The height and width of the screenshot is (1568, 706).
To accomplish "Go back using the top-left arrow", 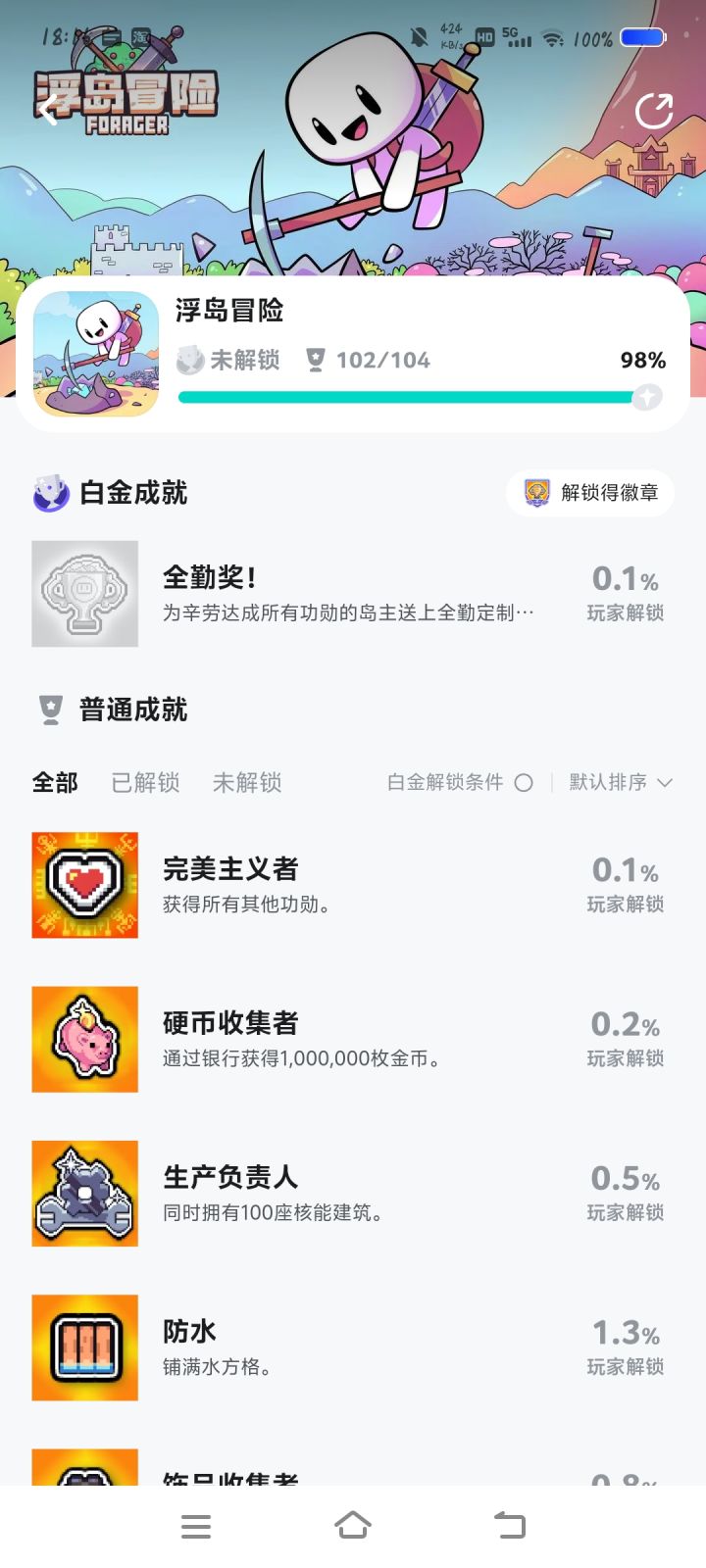I will click(50, 112).
